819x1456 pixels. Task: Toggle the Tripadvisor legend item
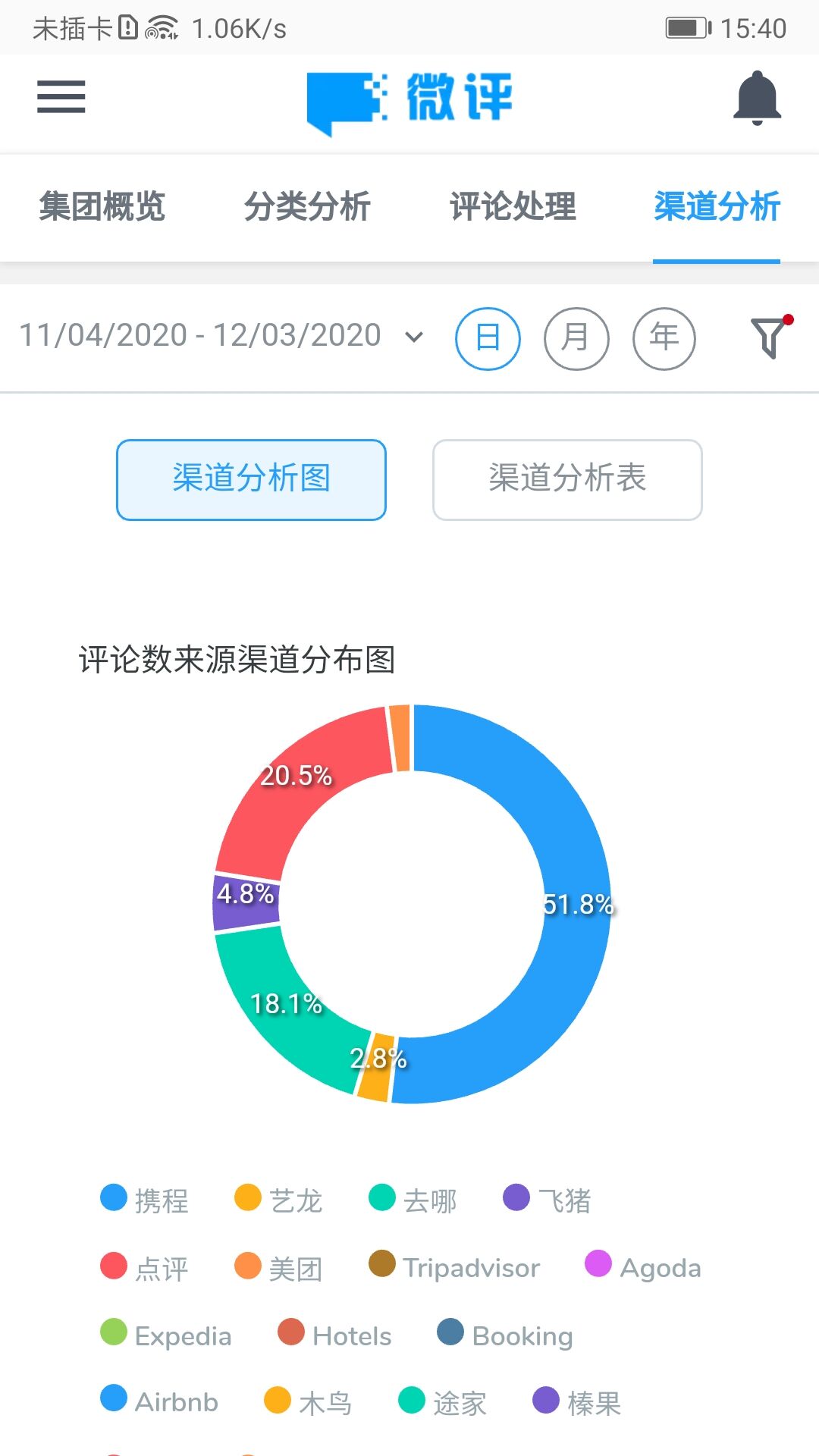454,1267
